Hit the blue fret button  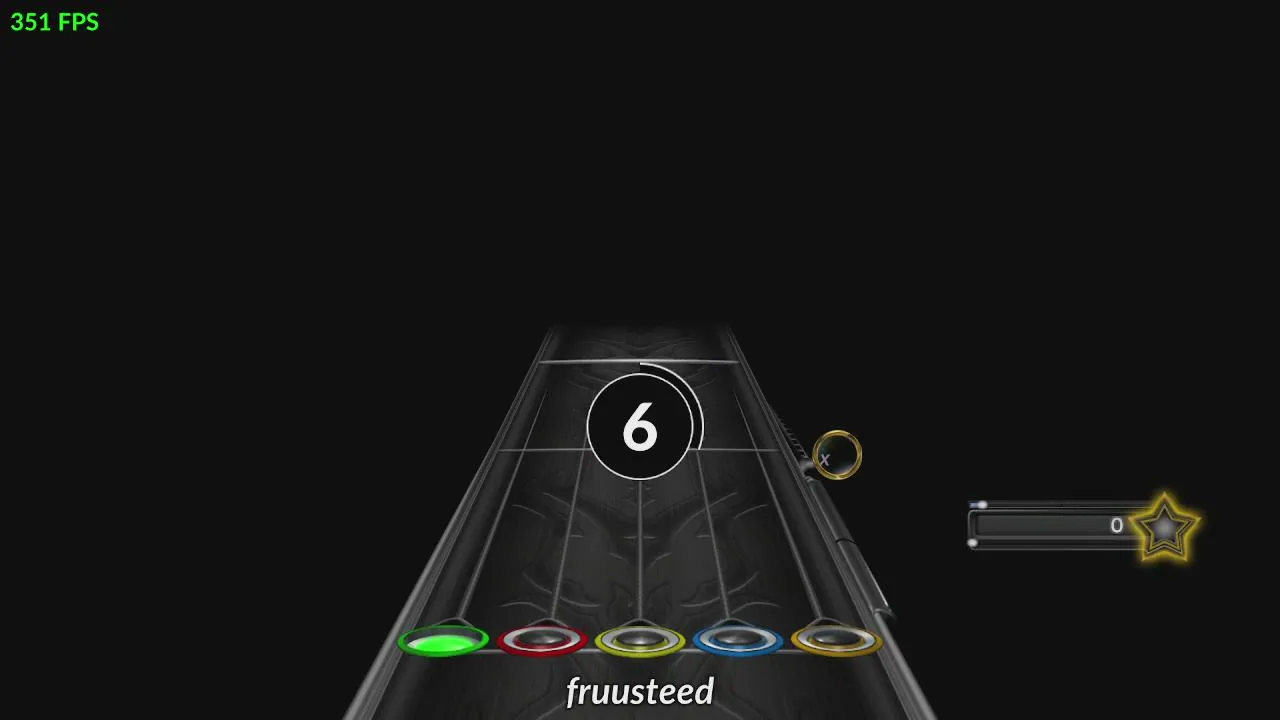[x=738, y=639]
